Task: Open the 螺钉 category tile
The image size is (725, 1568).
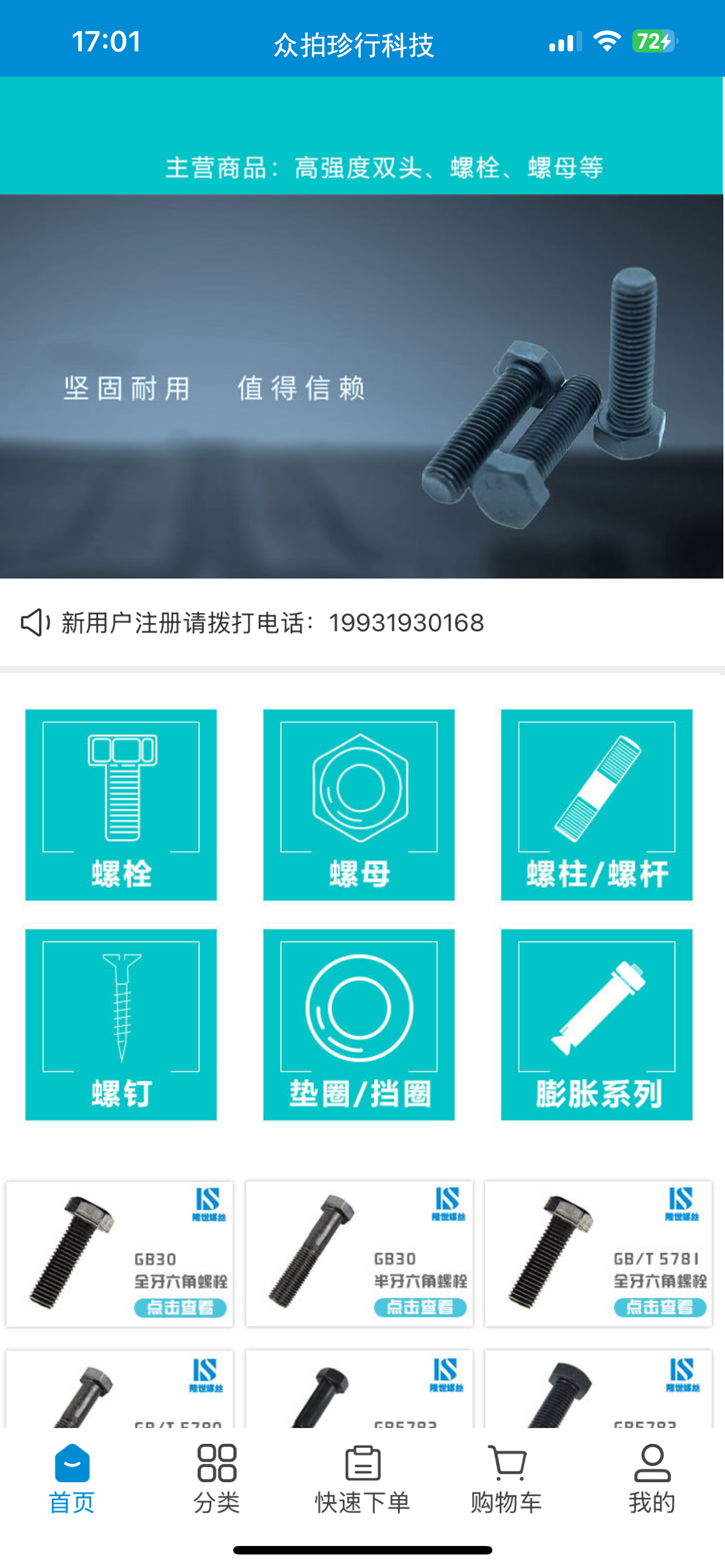Action: 120,1024
